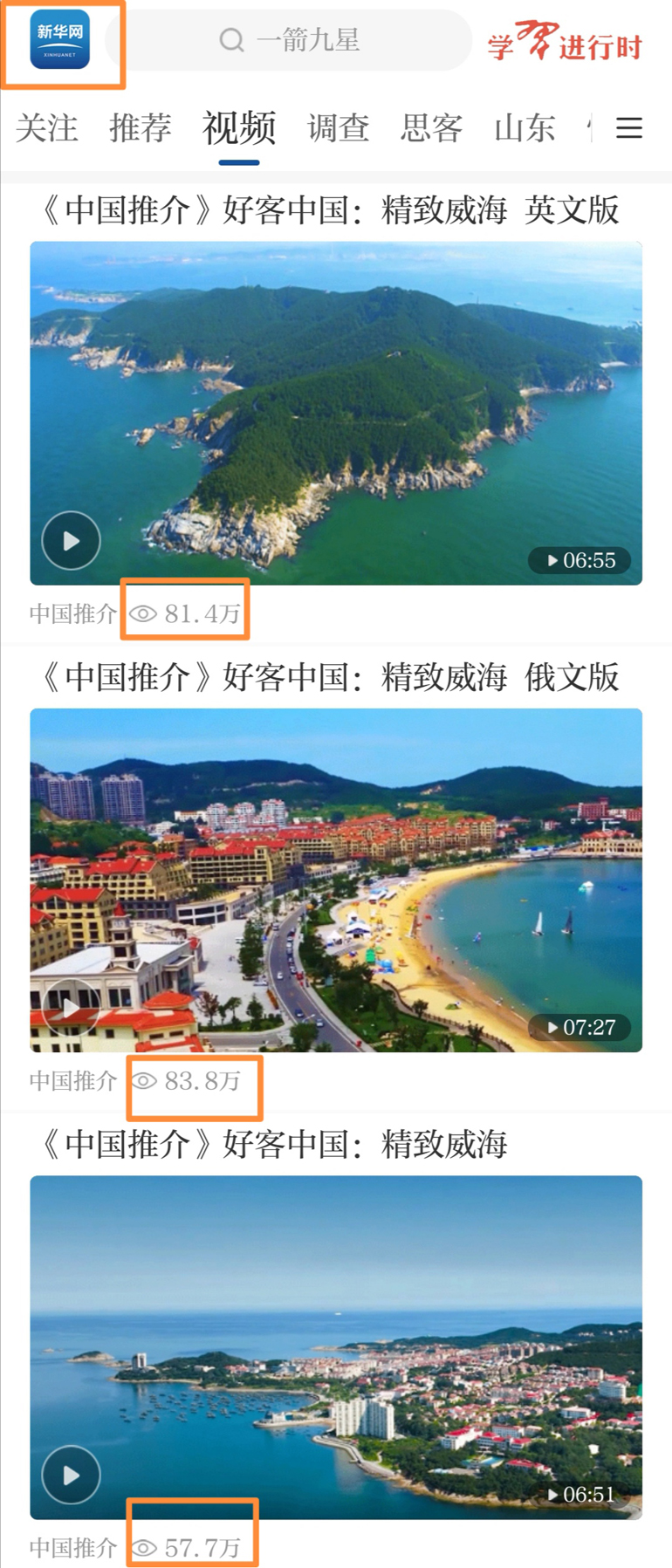Play the 精致威海 俄文版 video
Viewport: 672px width, 1568px height.
click(x=72, y=1008)
